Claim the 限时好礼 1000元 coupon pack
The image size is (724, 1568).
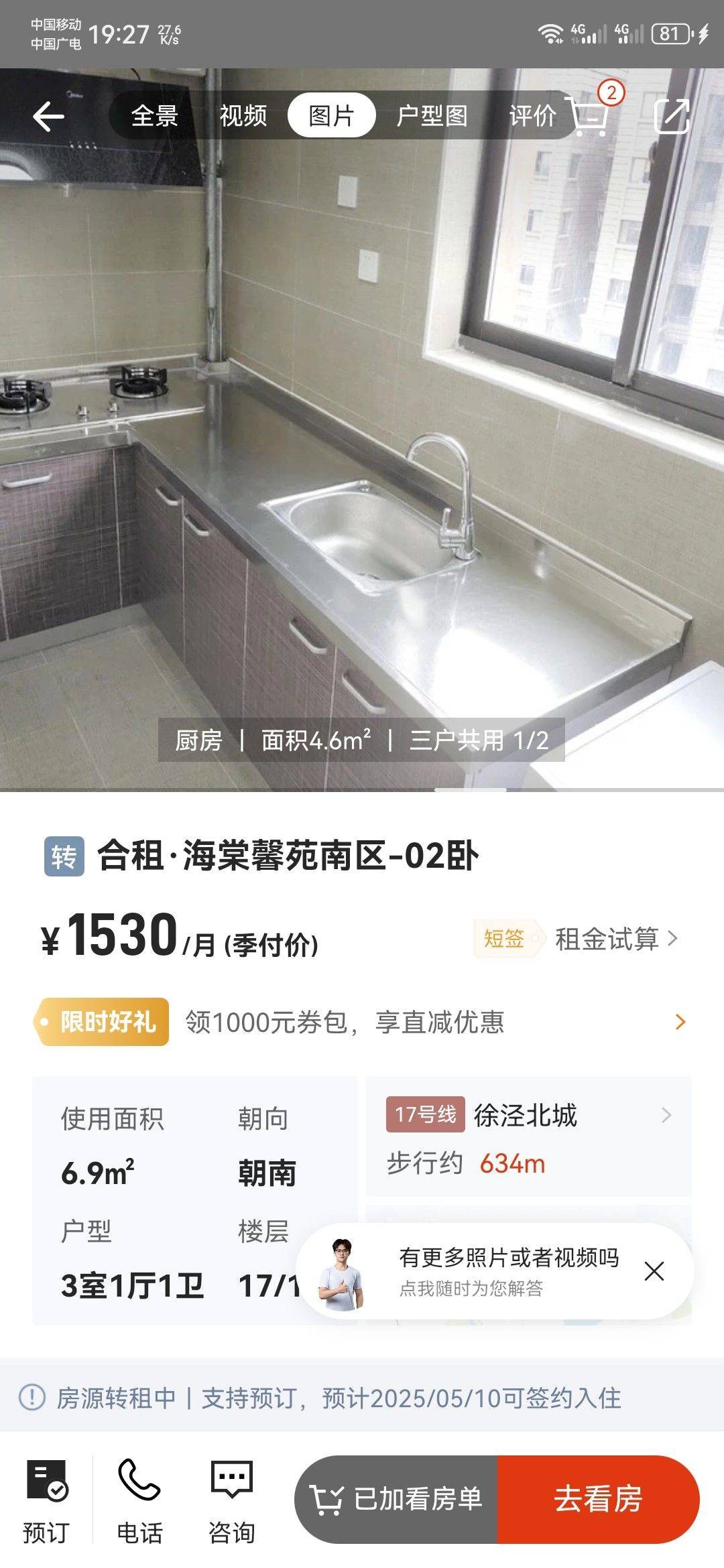(362, 1022)
